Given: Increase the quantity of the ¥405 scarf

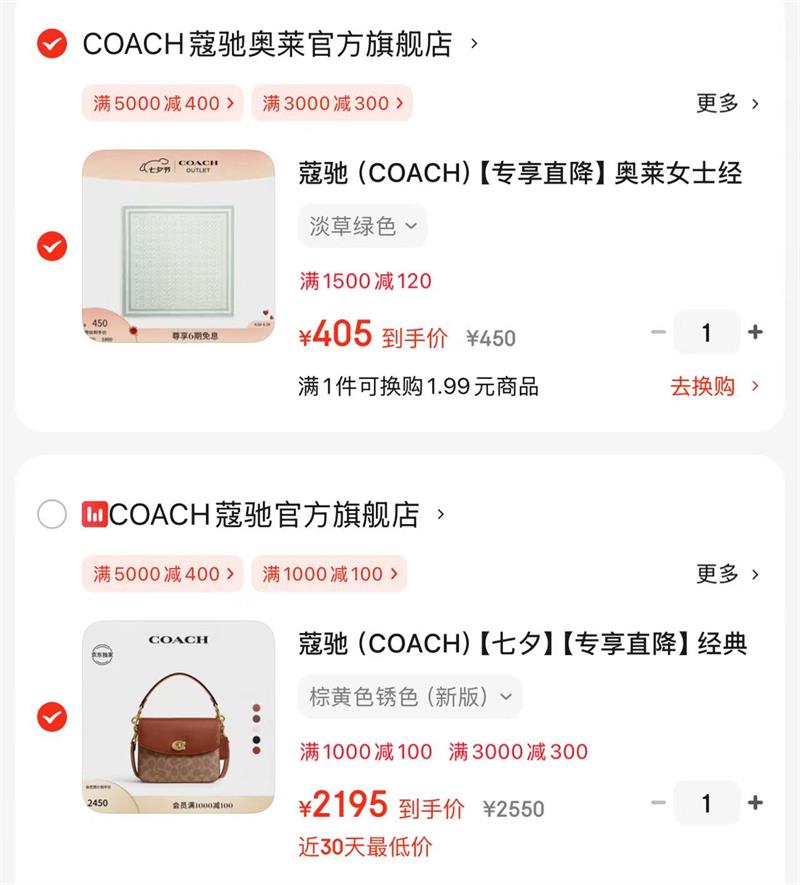Looking at the screenshot, I should [x=755, y=332].
